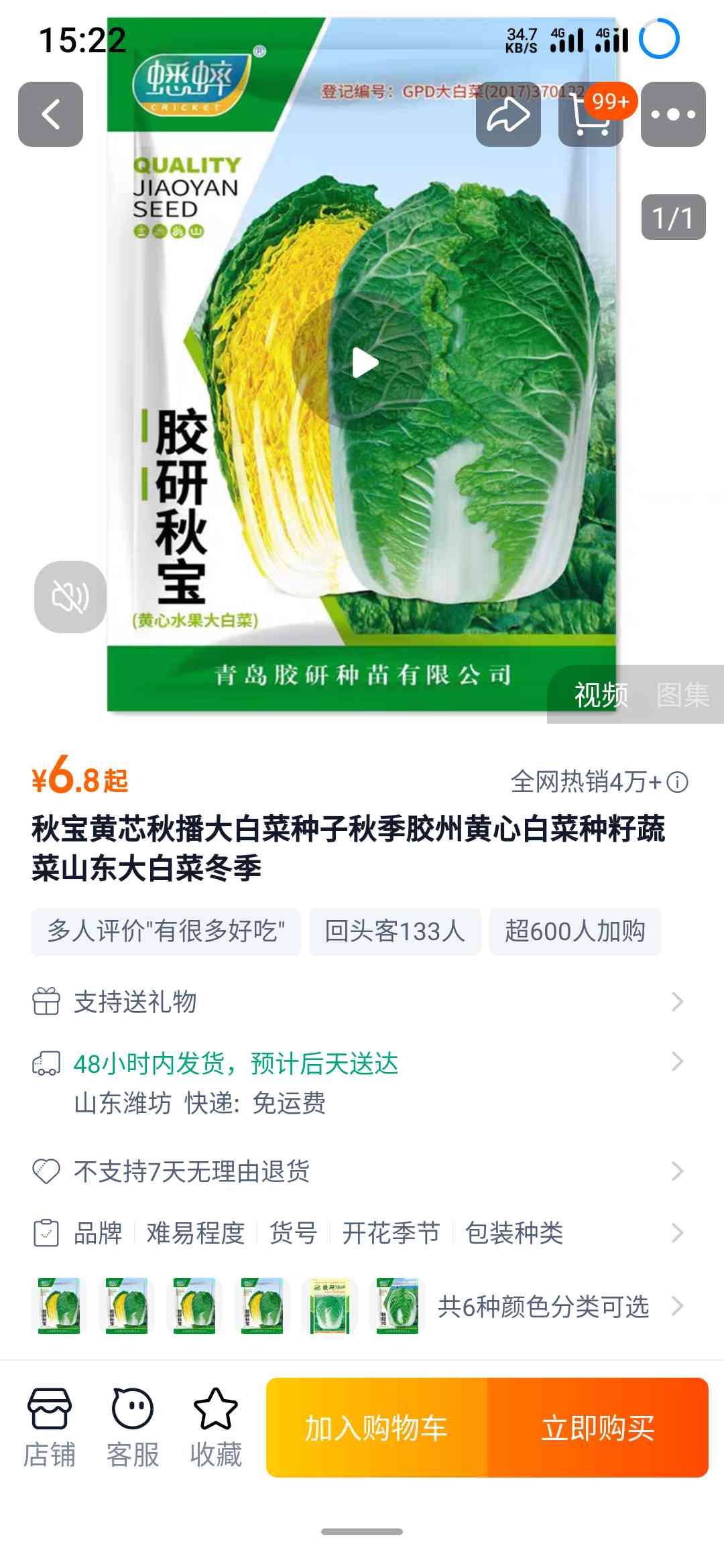Screen dimensions: 724x1568
Task: View 全网热销4万+ sales info
Action: pyautogui.click(x=599, y=781)
